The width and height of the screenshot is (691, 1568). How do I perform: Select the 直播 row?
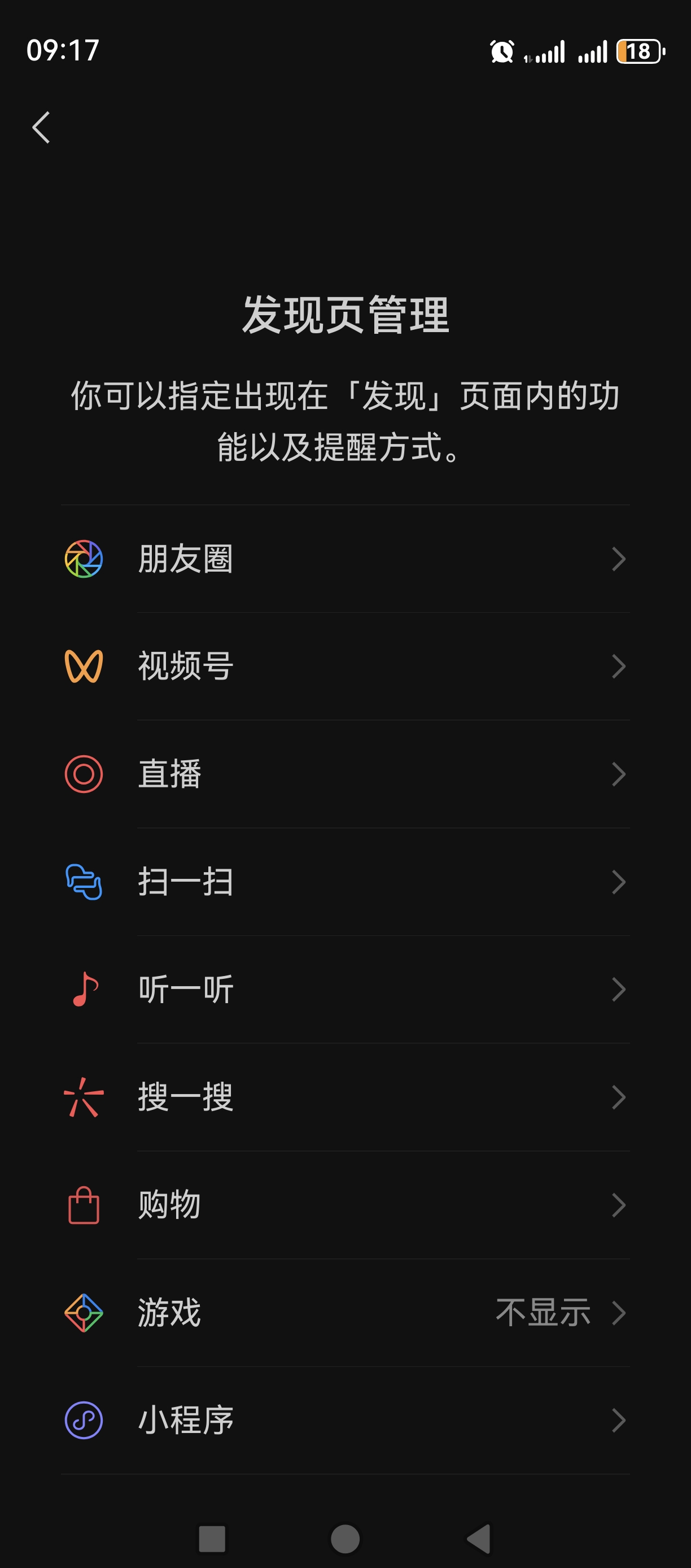point(345,774)
